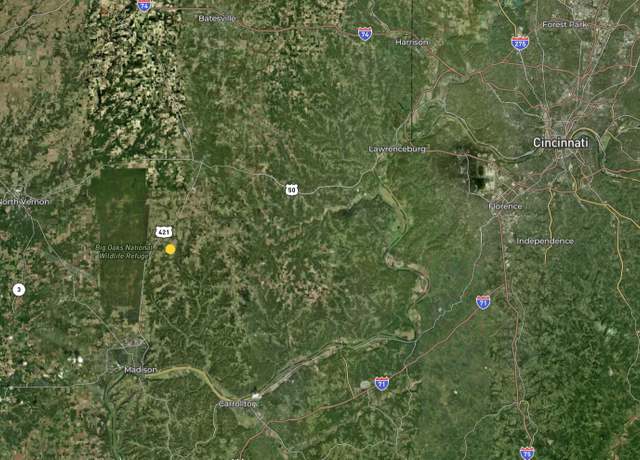Tap the yellow location marker near Big Oaks
Image resolution: width=640 pixels, height=460 pixels.
pos(171,249)
